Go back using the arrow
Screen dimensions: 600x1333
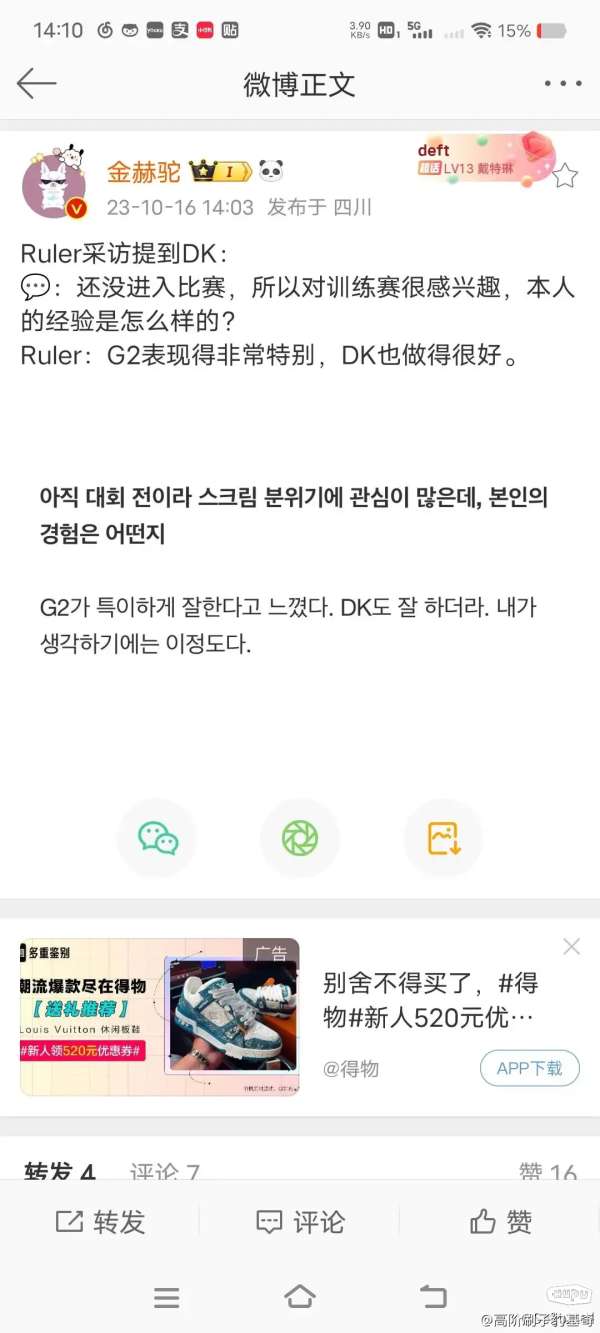point(37,83)
